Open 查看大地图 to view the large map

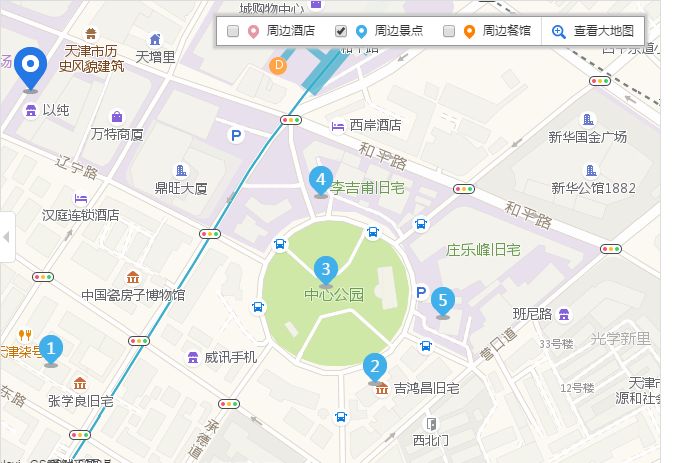(594, 32)
